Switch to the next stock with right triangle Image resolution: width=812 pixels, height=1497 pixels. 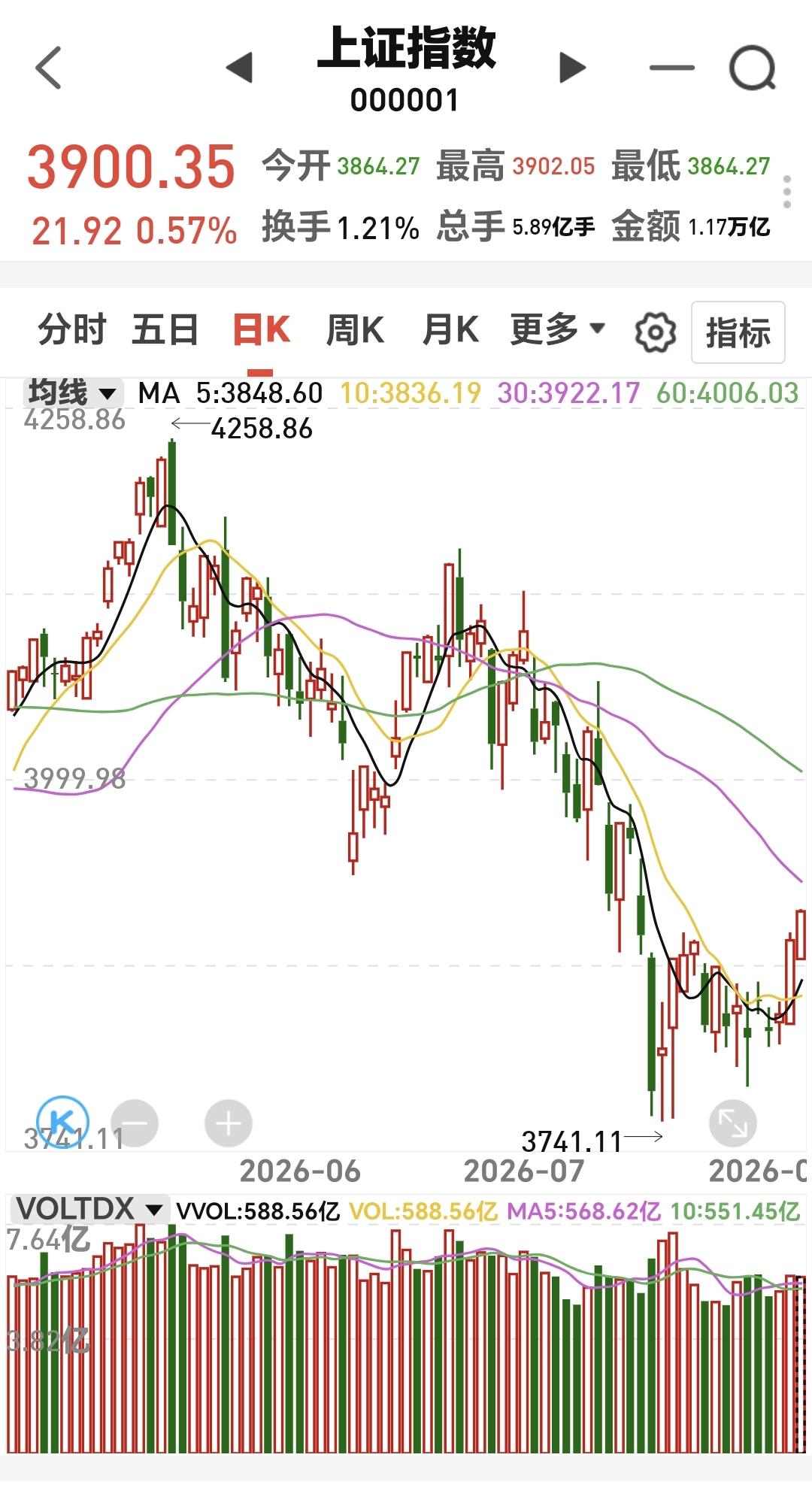(573, 68)
